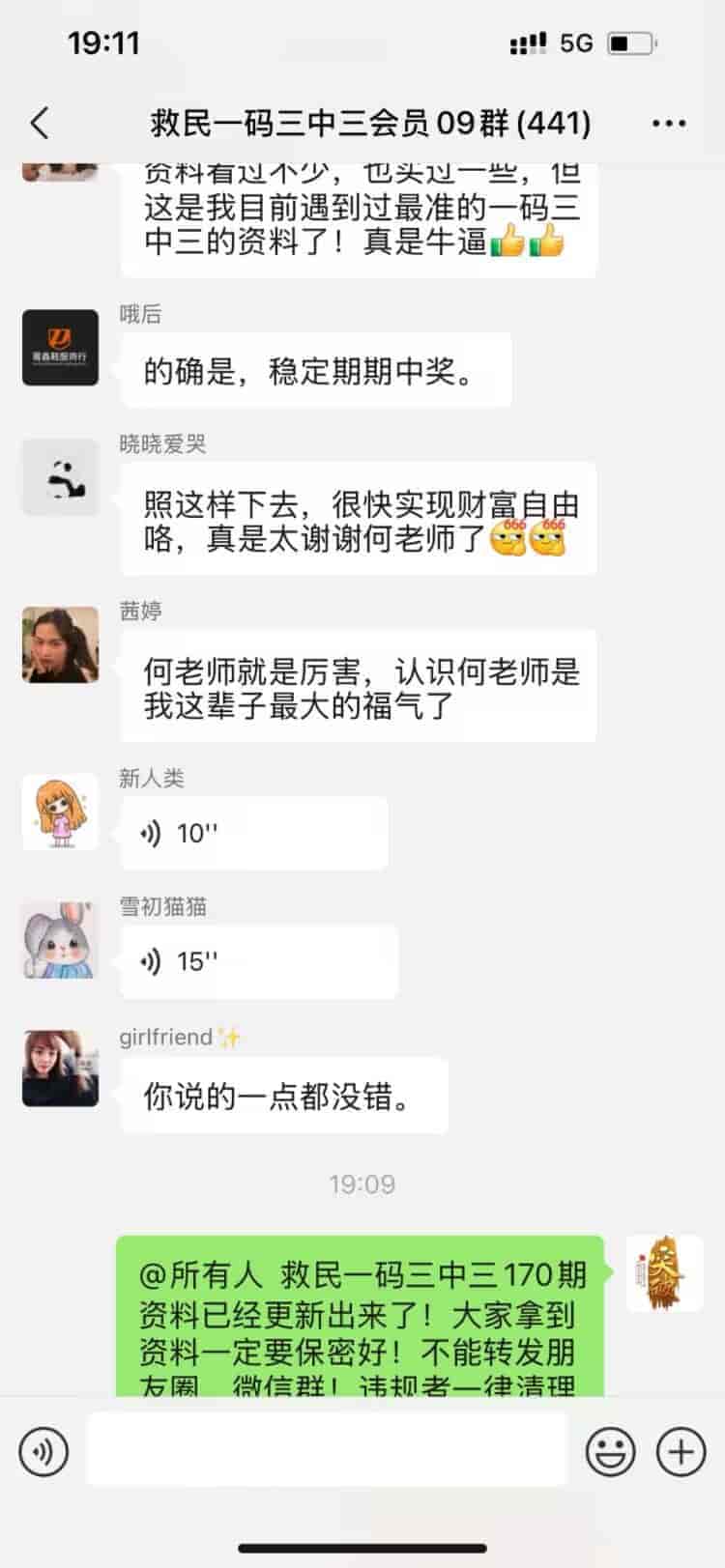Viewport: 725px width, 1568px height.
Task: Open girlfriend's profile avatar
Action: pos(60,1068)
